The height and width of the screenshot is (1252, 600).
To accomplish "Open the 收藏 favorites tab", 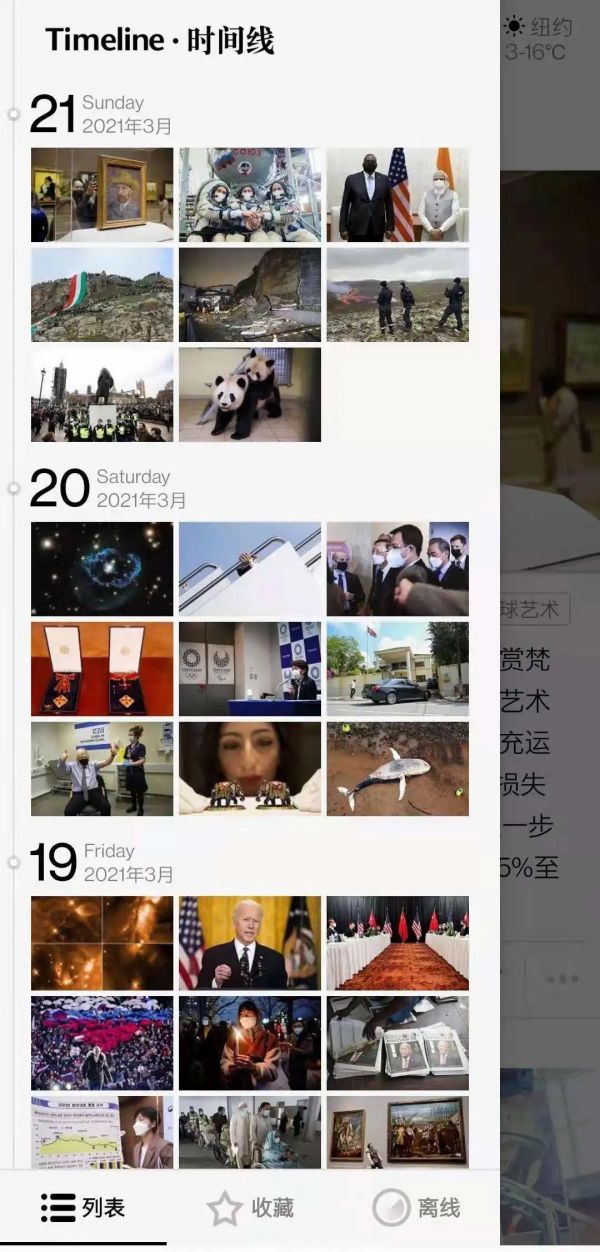I will (x=250, y=1208).
